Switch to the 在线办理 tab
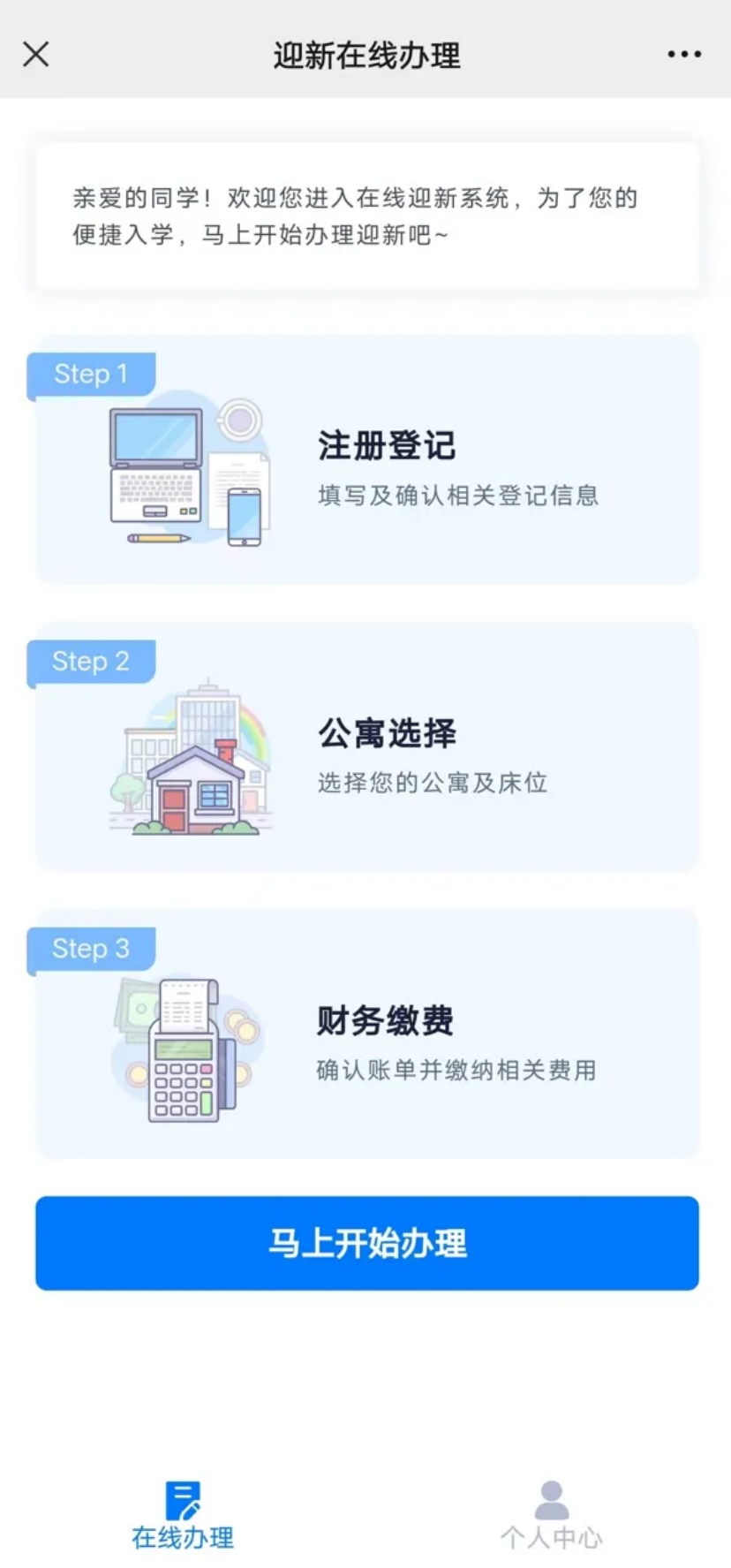Image resolution: width=731 pixels, height=1568 pixels. 183,1515
